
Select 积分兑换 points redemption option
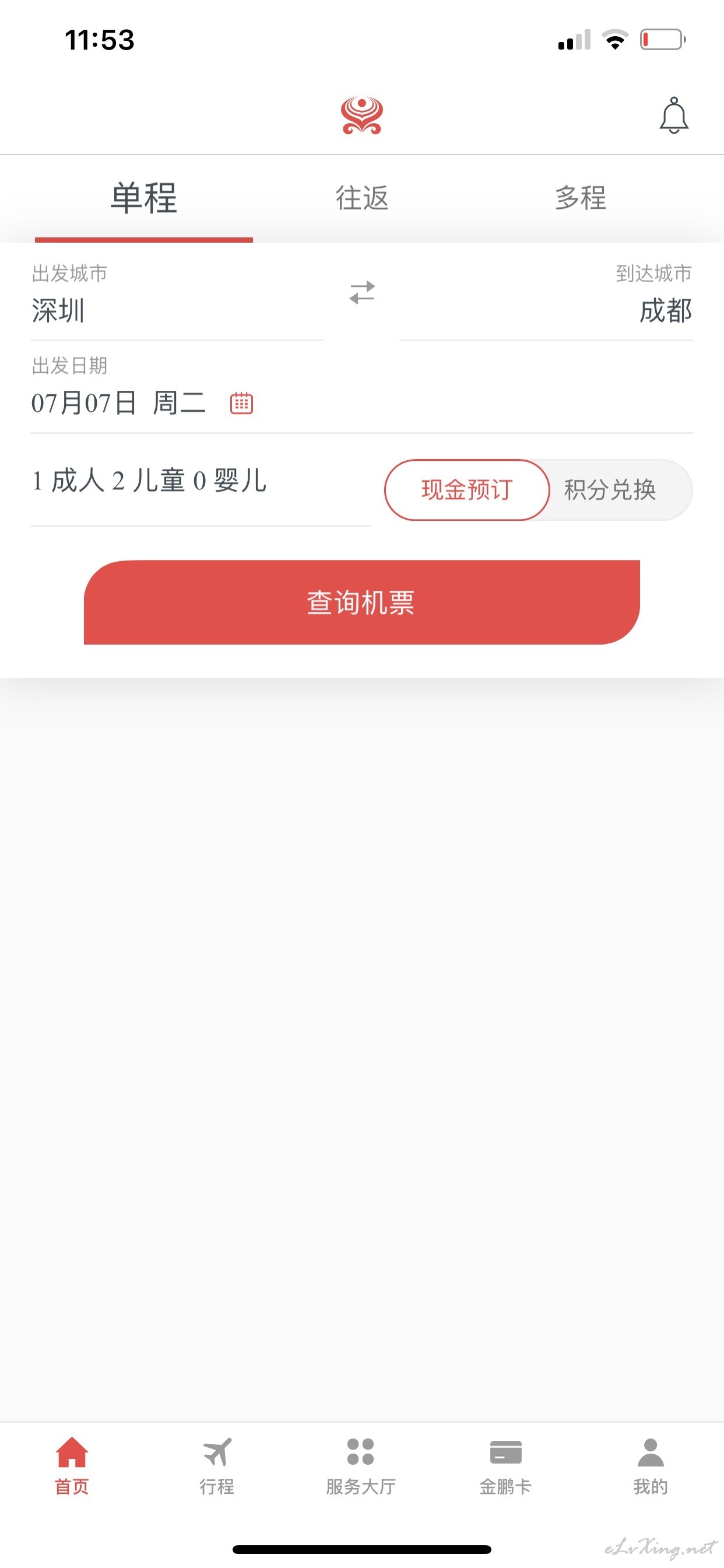click(x=610, y=490)
